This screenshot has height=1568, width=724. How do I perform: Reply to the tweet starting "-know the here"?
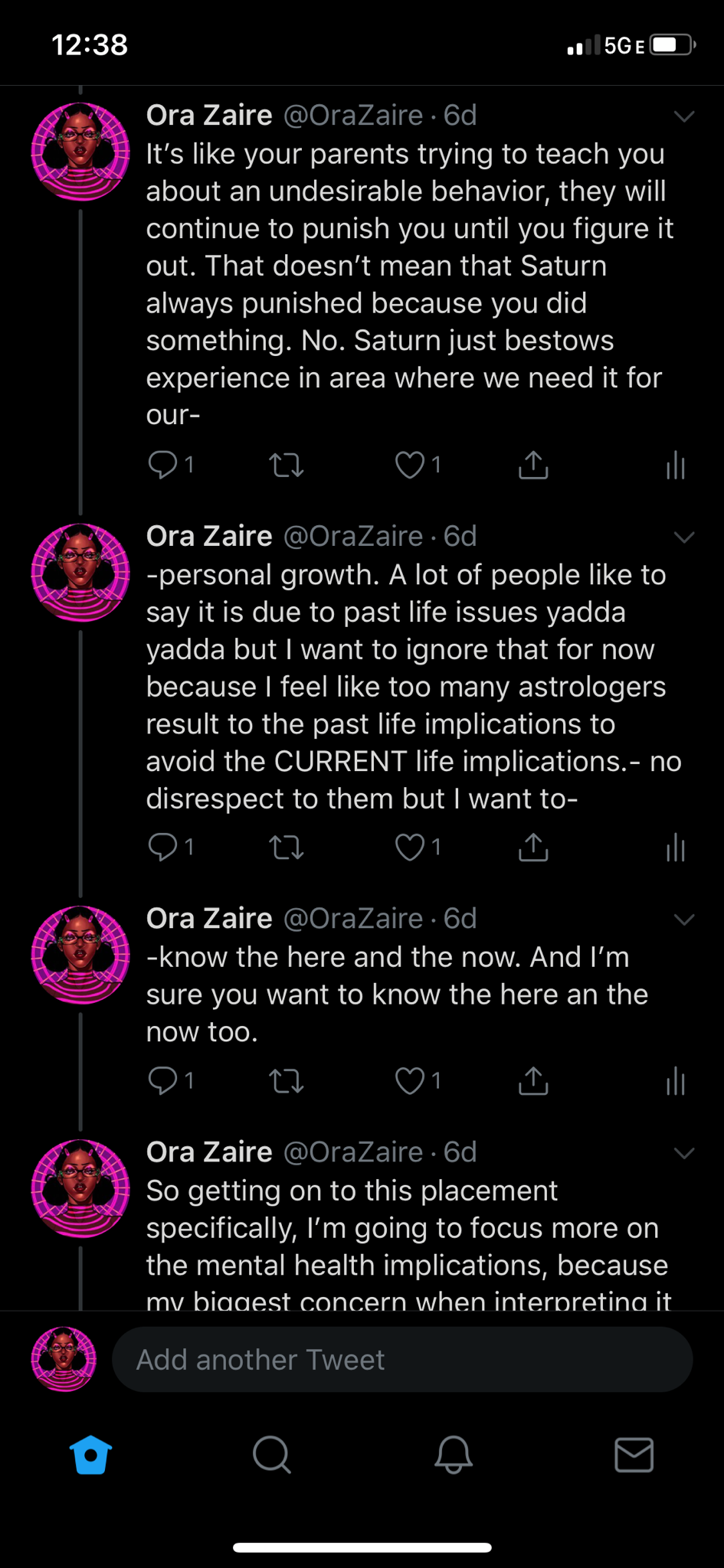pos(162,1081)
